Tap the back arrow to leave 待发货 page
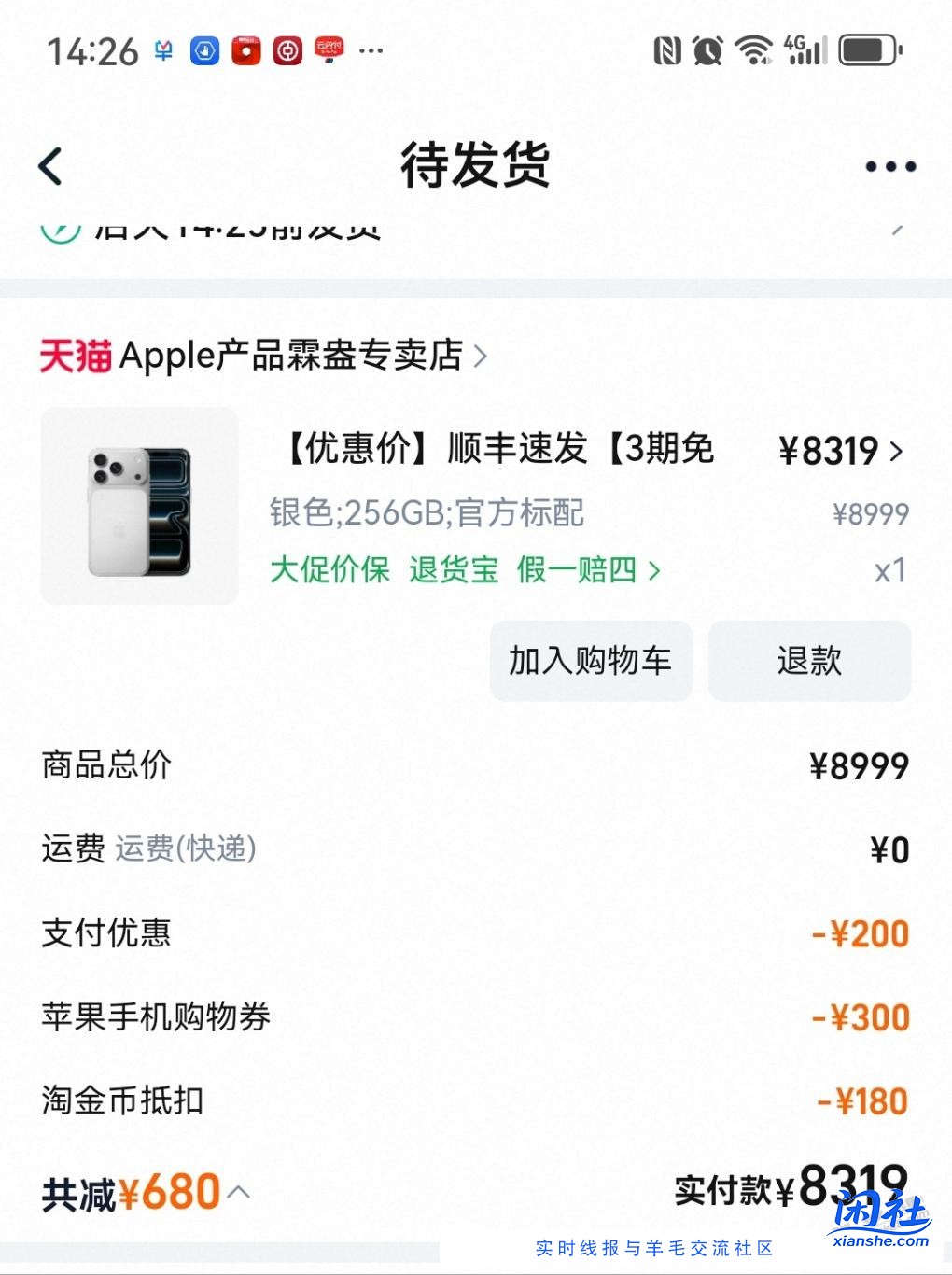 [x=50, y=165]
